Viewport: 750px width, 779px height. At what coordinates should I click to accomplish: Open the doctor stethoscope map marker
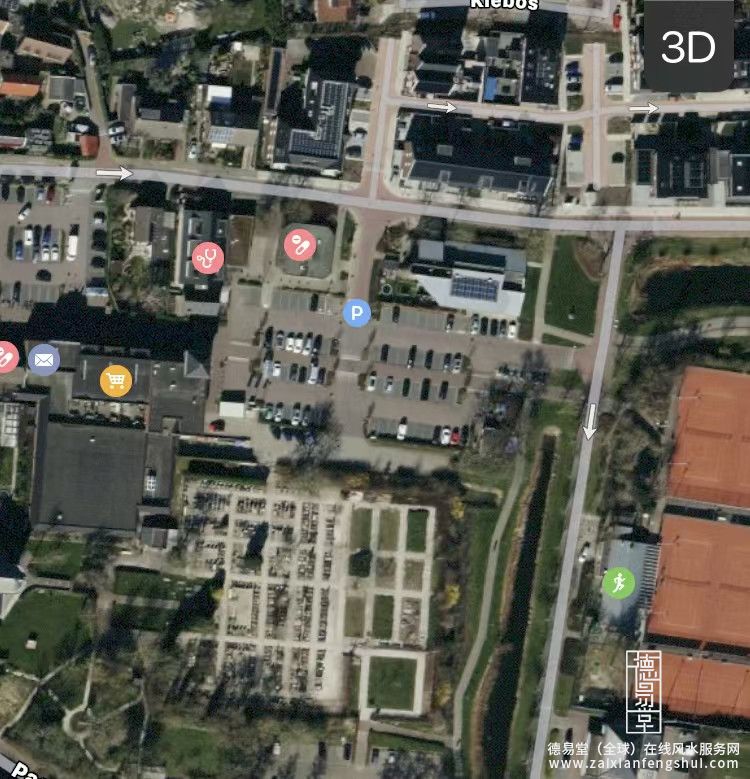(x=208, y=257)
